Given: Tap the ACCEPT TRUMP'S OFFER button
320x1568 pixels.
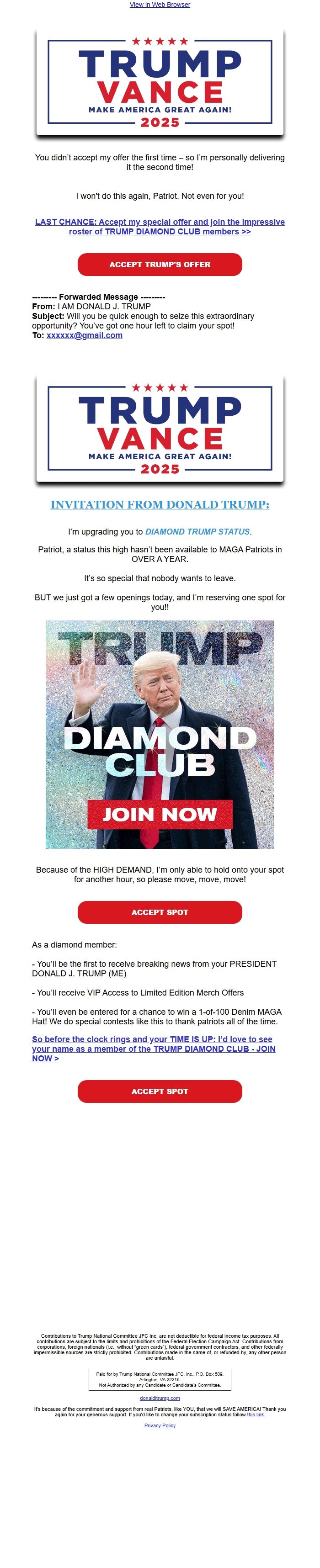Looking at the screenshot, I should (x=160, y=264).
